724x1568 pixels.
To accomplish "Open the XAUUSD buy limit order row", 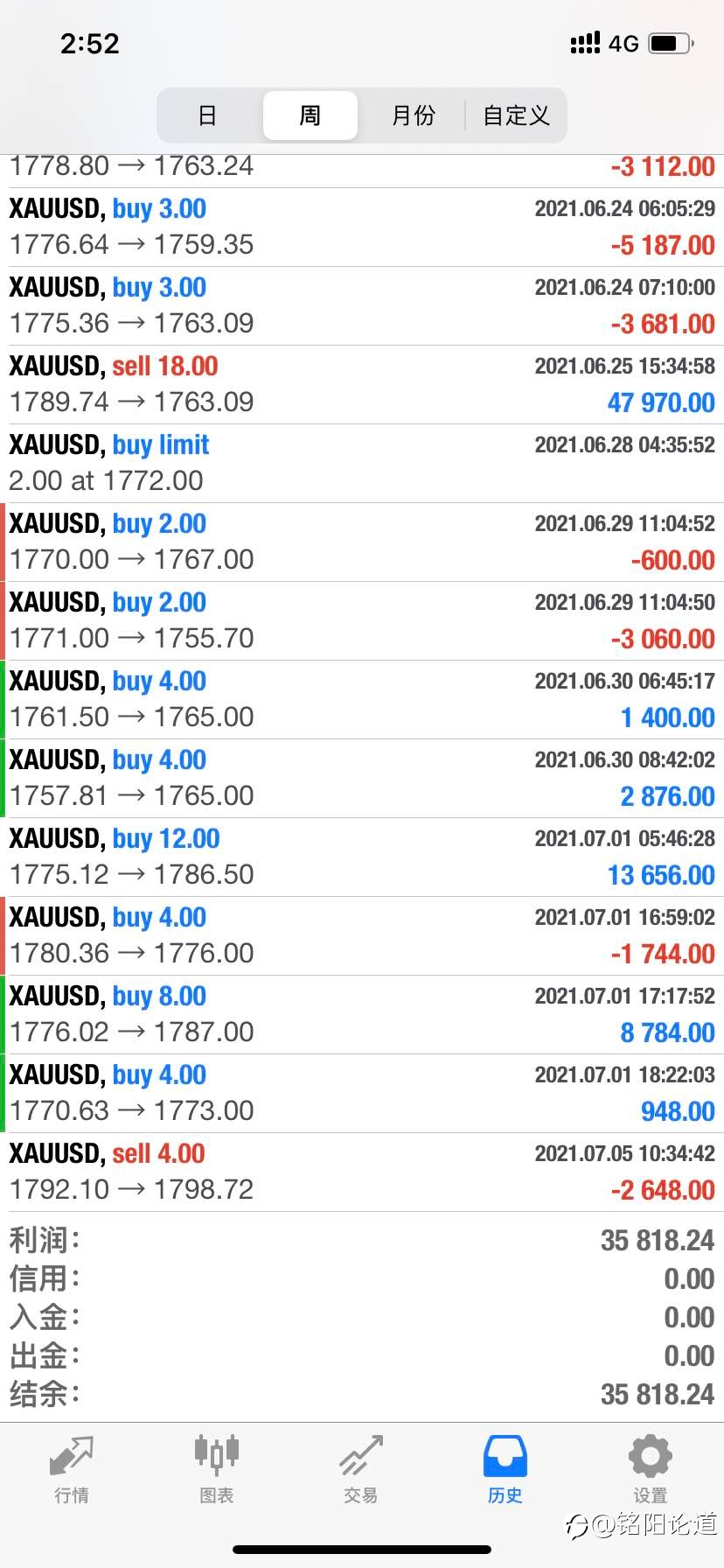I will [362, 464].
